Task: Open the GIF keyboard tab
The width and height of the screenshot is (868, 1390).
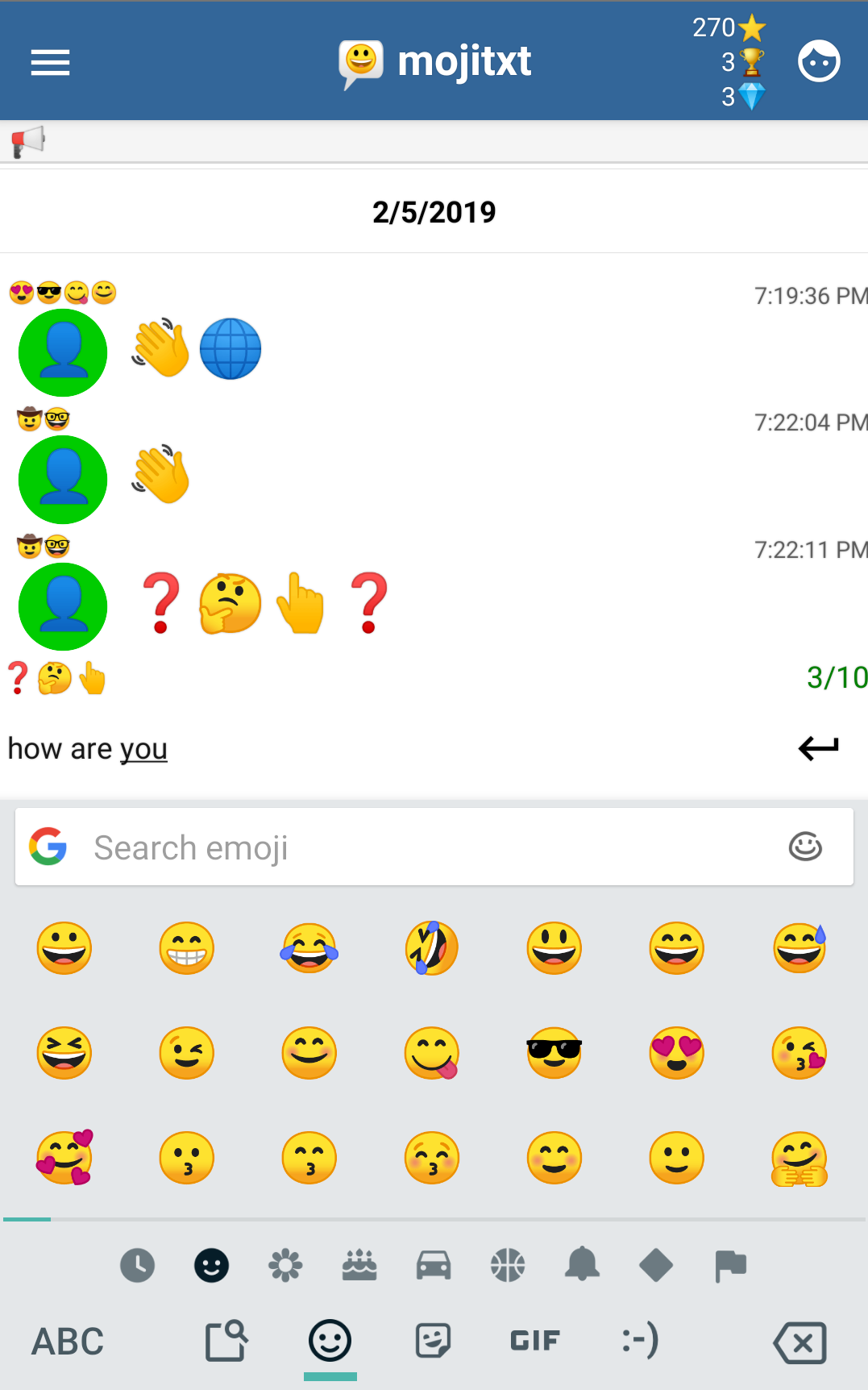Action: click(x=535, y=1342)
